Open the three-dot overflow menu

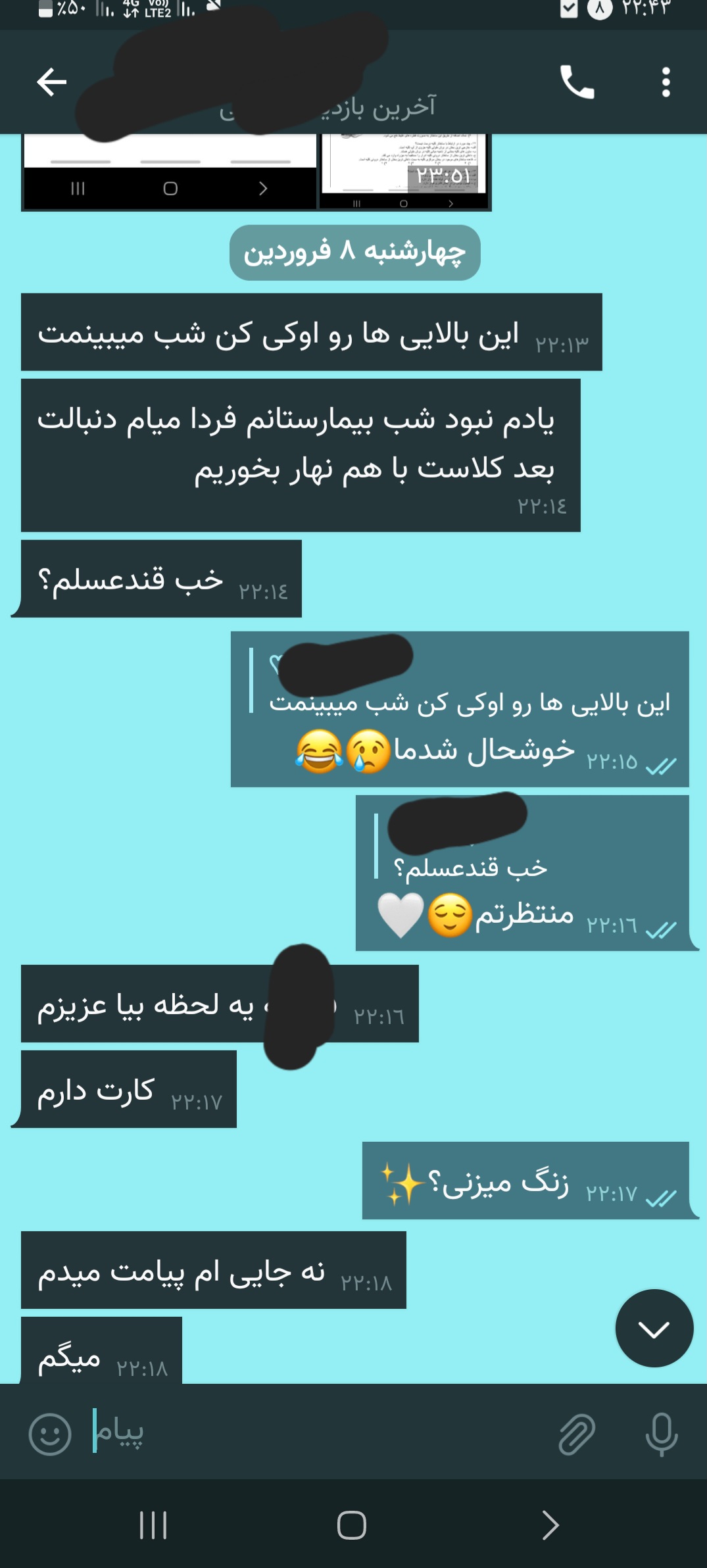[x=666, y=82]
